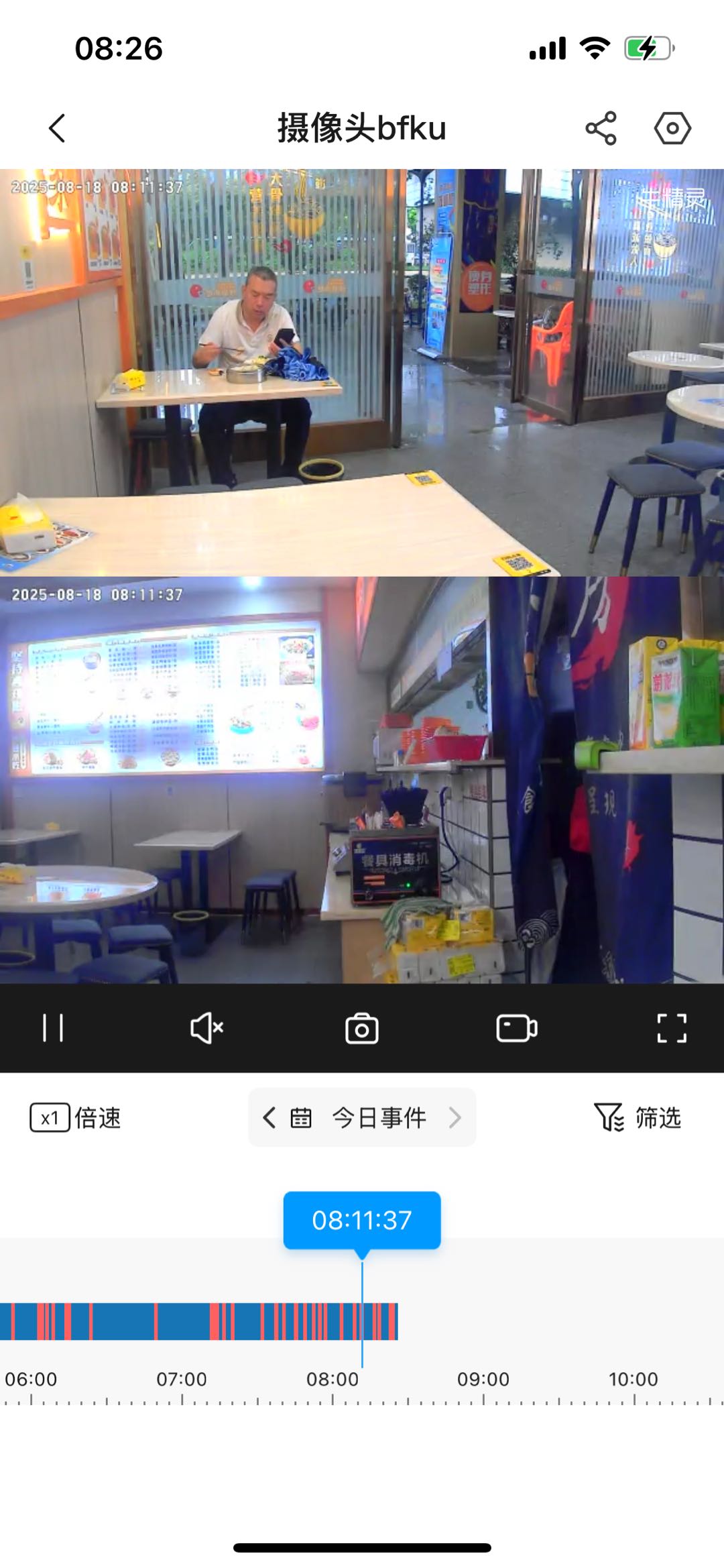
Task: Pause the video playback
Action: pyautogui.click(x=53, y=1027)
